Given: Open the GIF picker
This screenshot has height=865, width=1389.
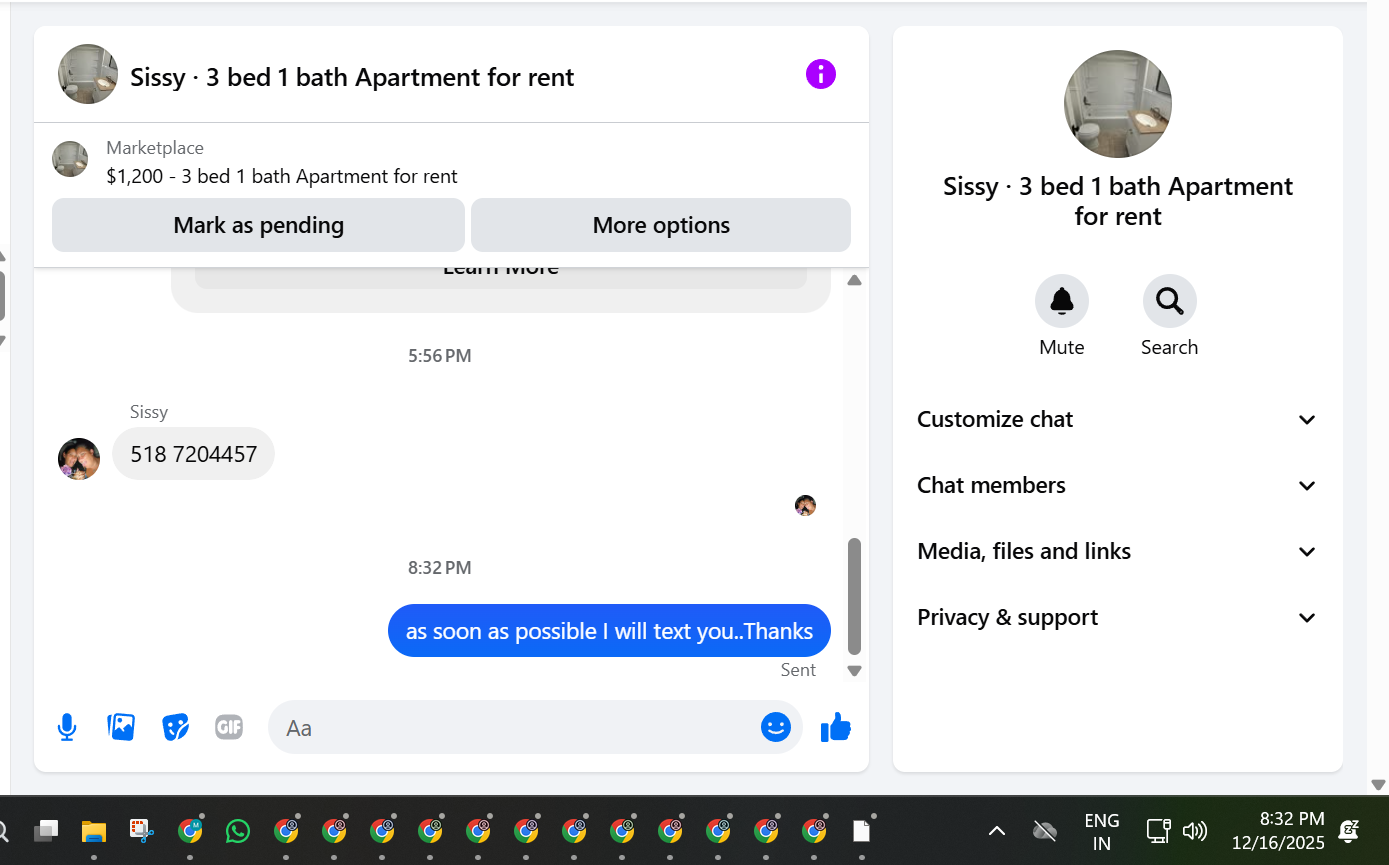Looking at the screenshot, I should [x=229, y=727].
